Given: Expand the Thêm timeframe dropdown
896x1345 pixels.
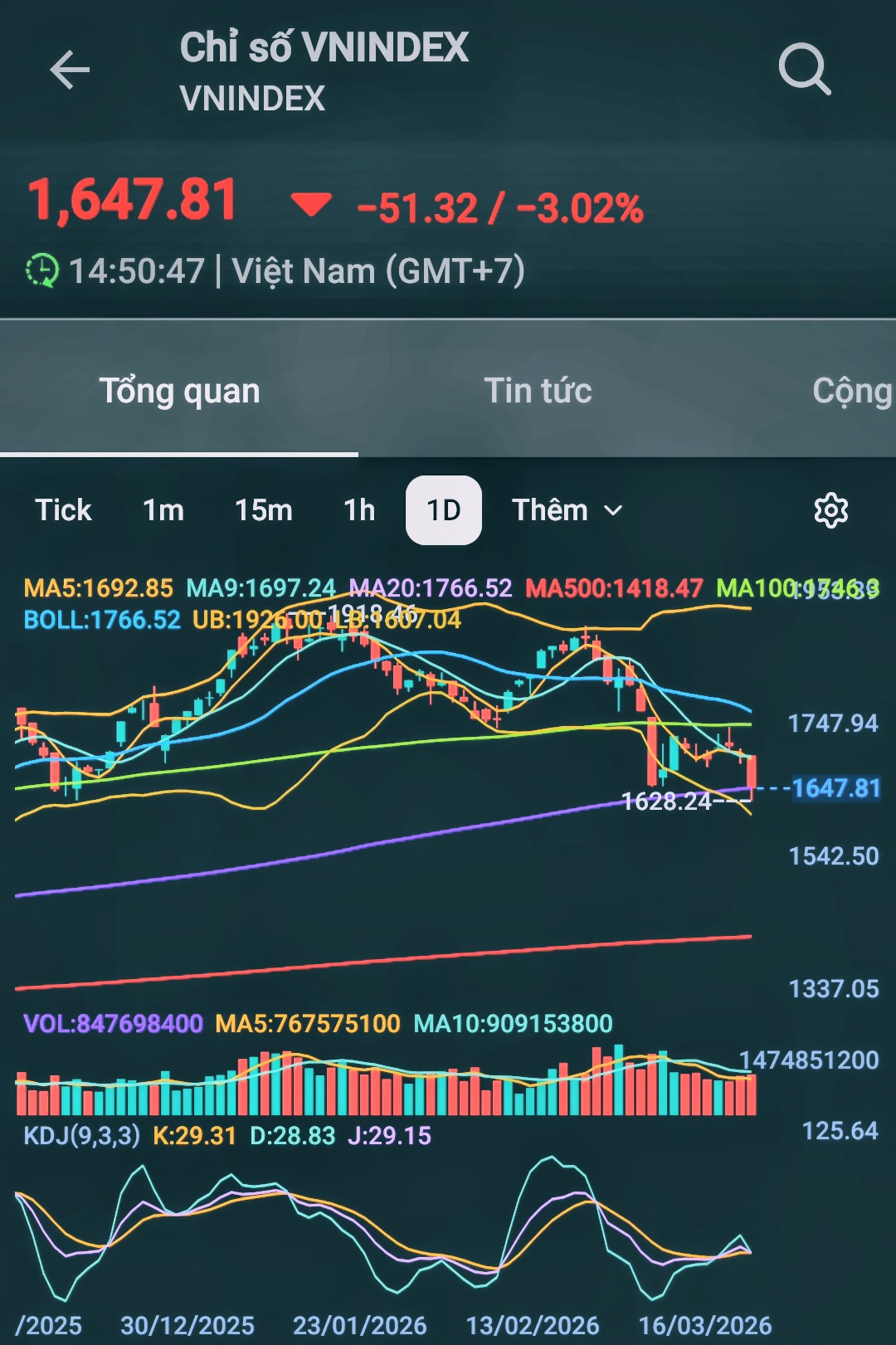Looking at the screenshot, I should 567,510.
